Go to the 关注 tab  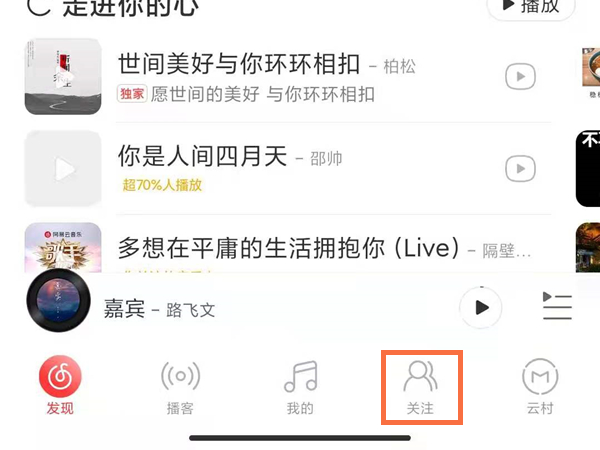[x=421, y=387]
